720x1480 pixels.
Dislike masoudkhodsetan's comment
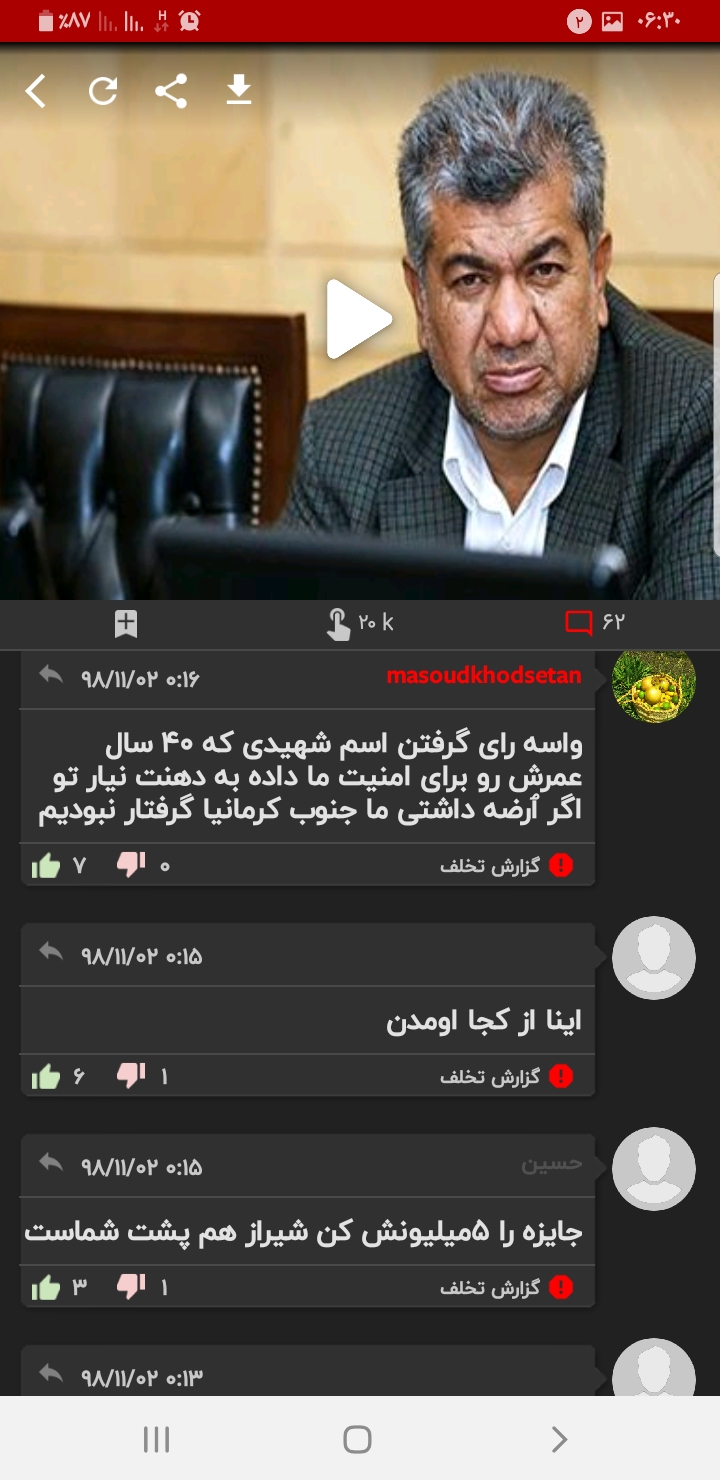coord(131,864)
